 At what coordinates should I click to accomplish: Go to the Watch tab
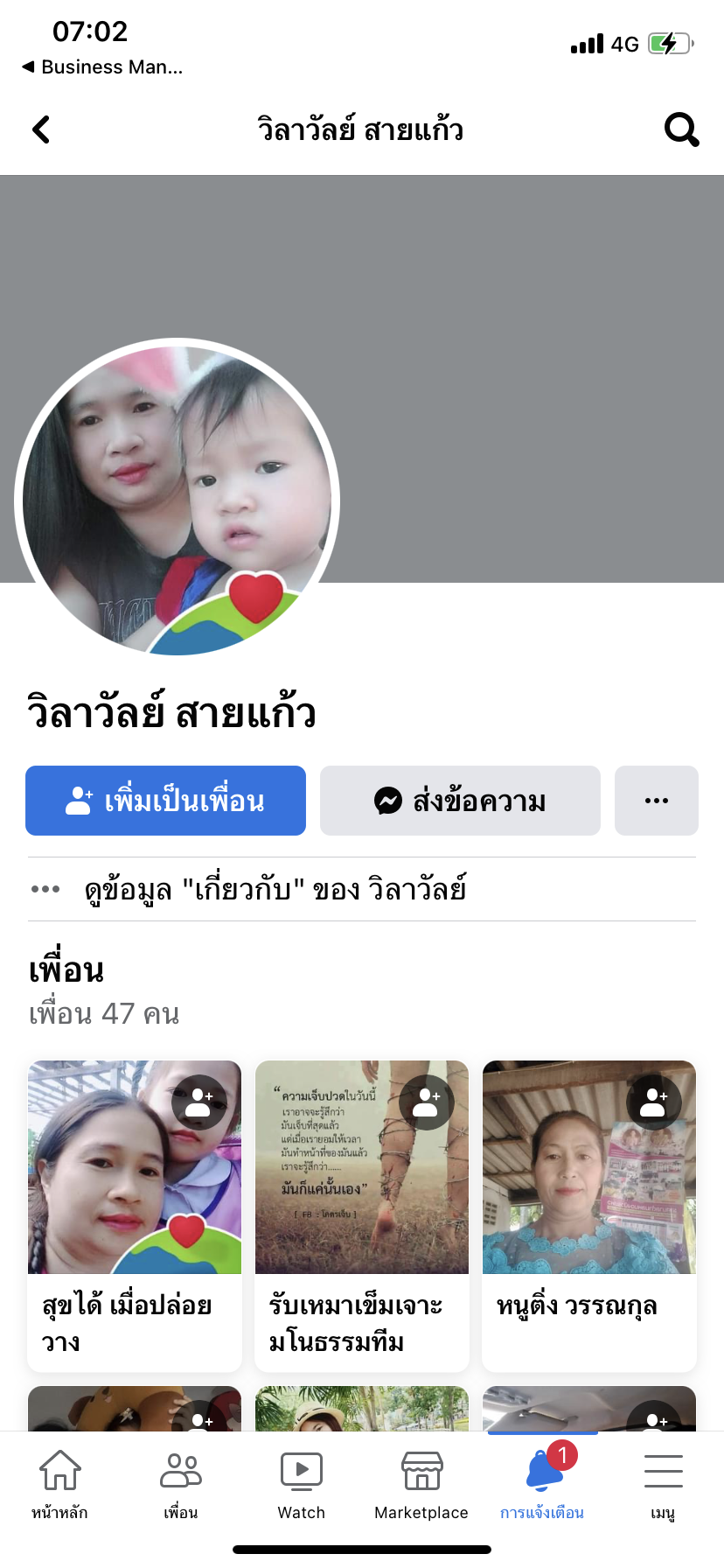click(301, 1484)
